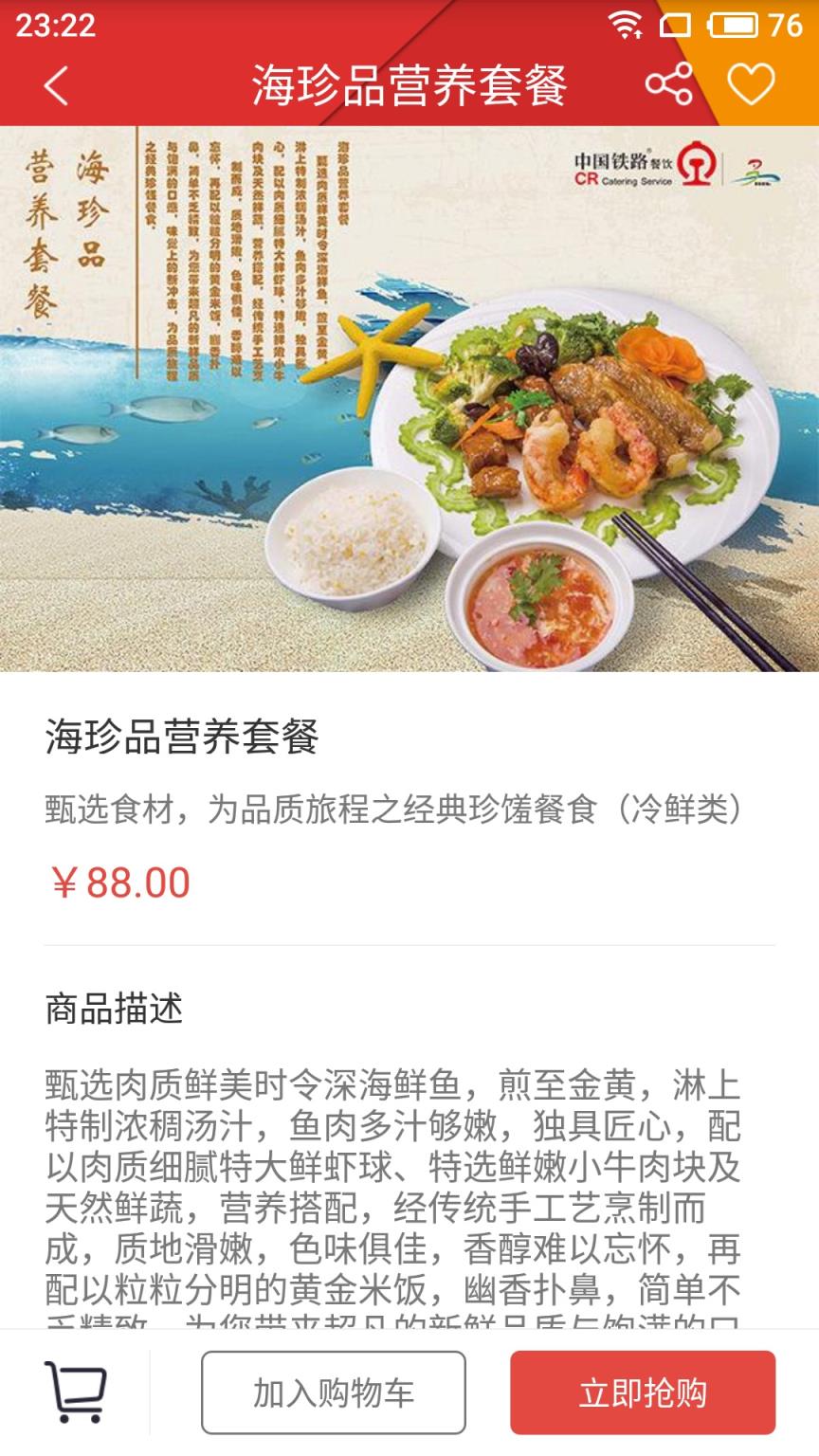The width and height of the screenshot is (819, 1456).
Task: Expand the truncated description paragraph
Action: click(x=408, y=1185)
